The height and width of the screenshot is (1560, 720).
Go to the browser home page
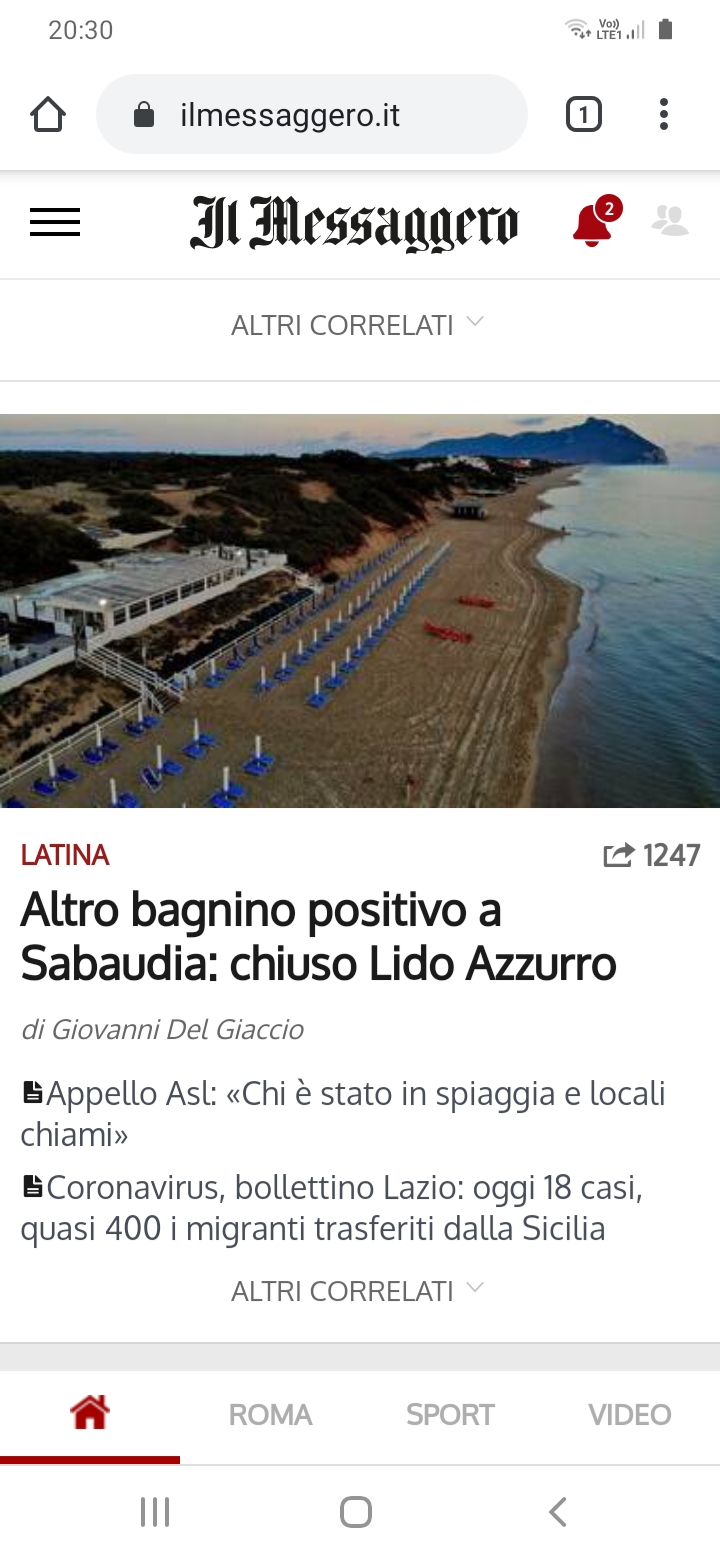point(48,115)
